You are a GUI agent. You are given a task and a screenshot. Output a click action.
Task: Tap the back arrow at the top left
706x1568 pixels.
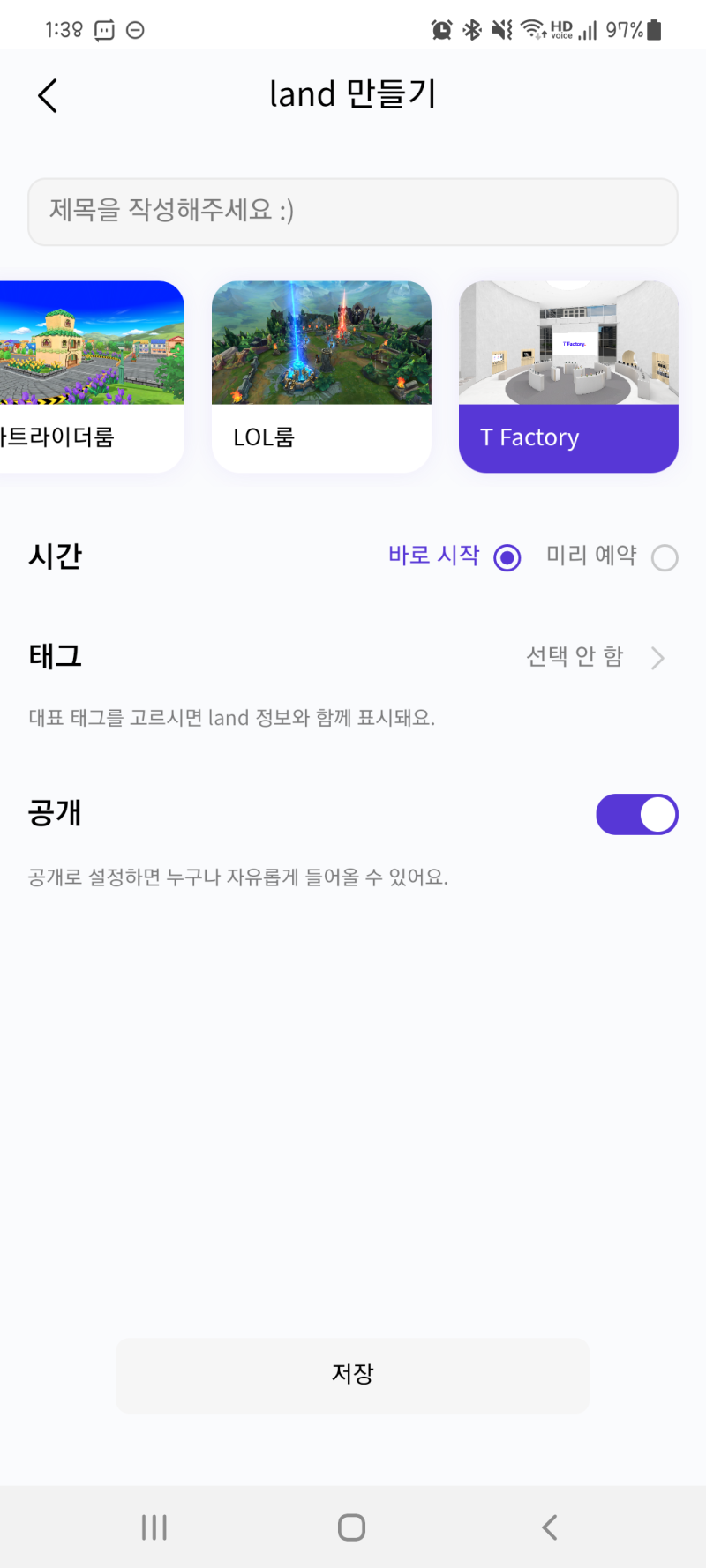click(46, 95)
